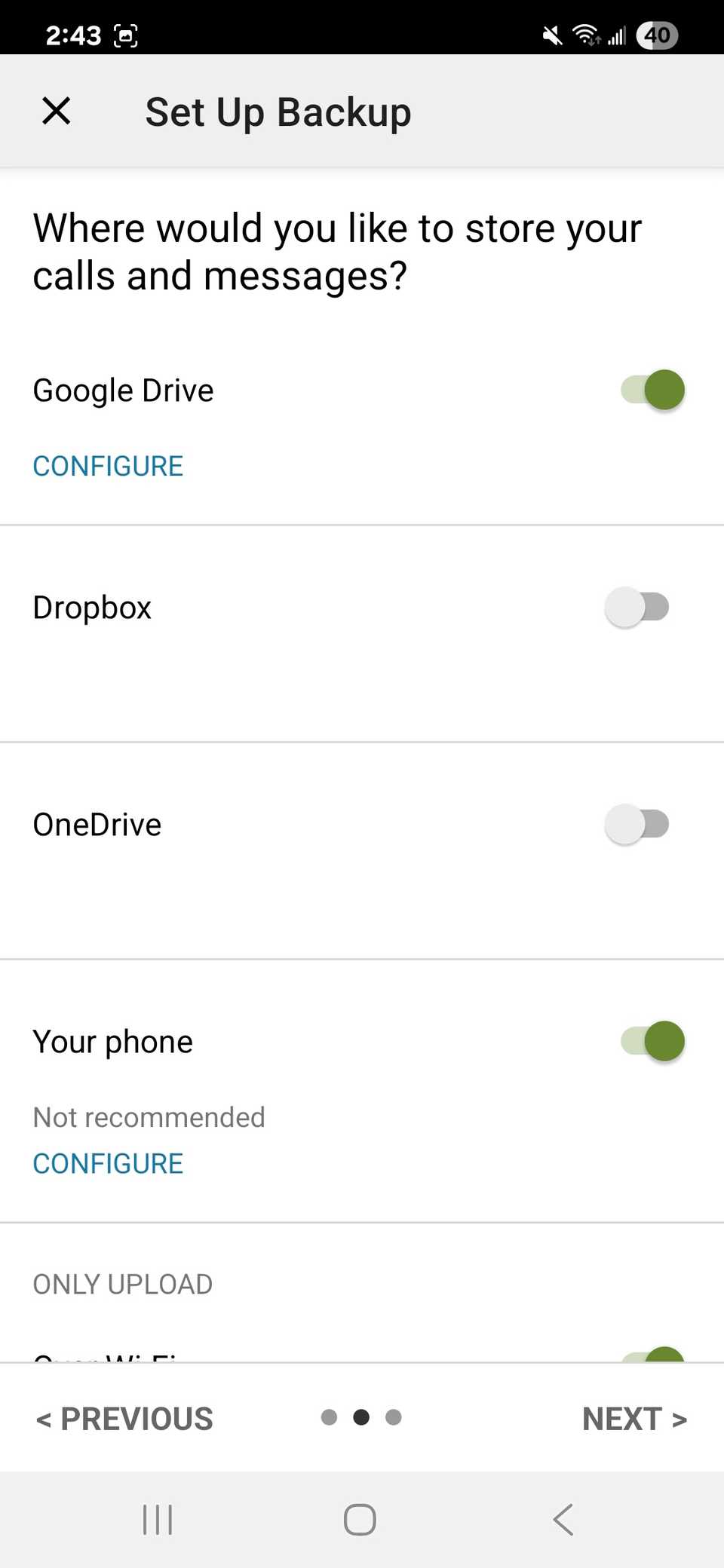This screenshot has height=1568, width=724.
Task: Return to the PREVIOUS setup step
Action: coord(125,1418)
